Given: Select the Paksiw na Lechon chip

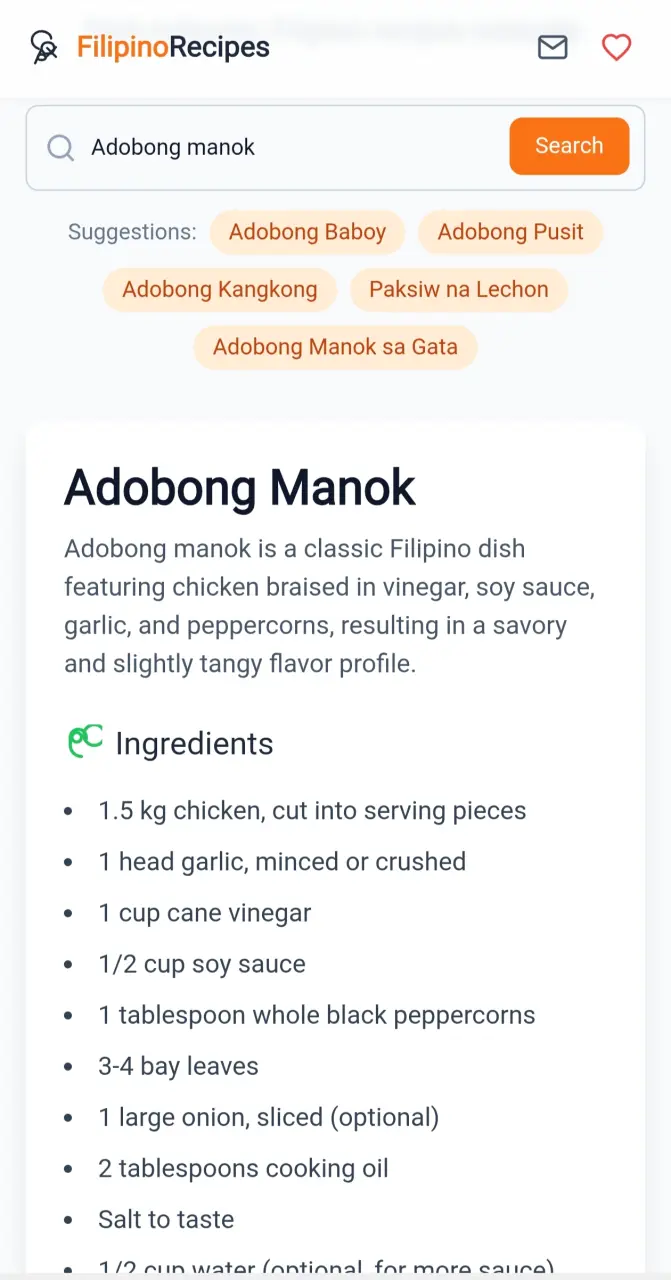Looking at the screenshot, I should (459, 290).
